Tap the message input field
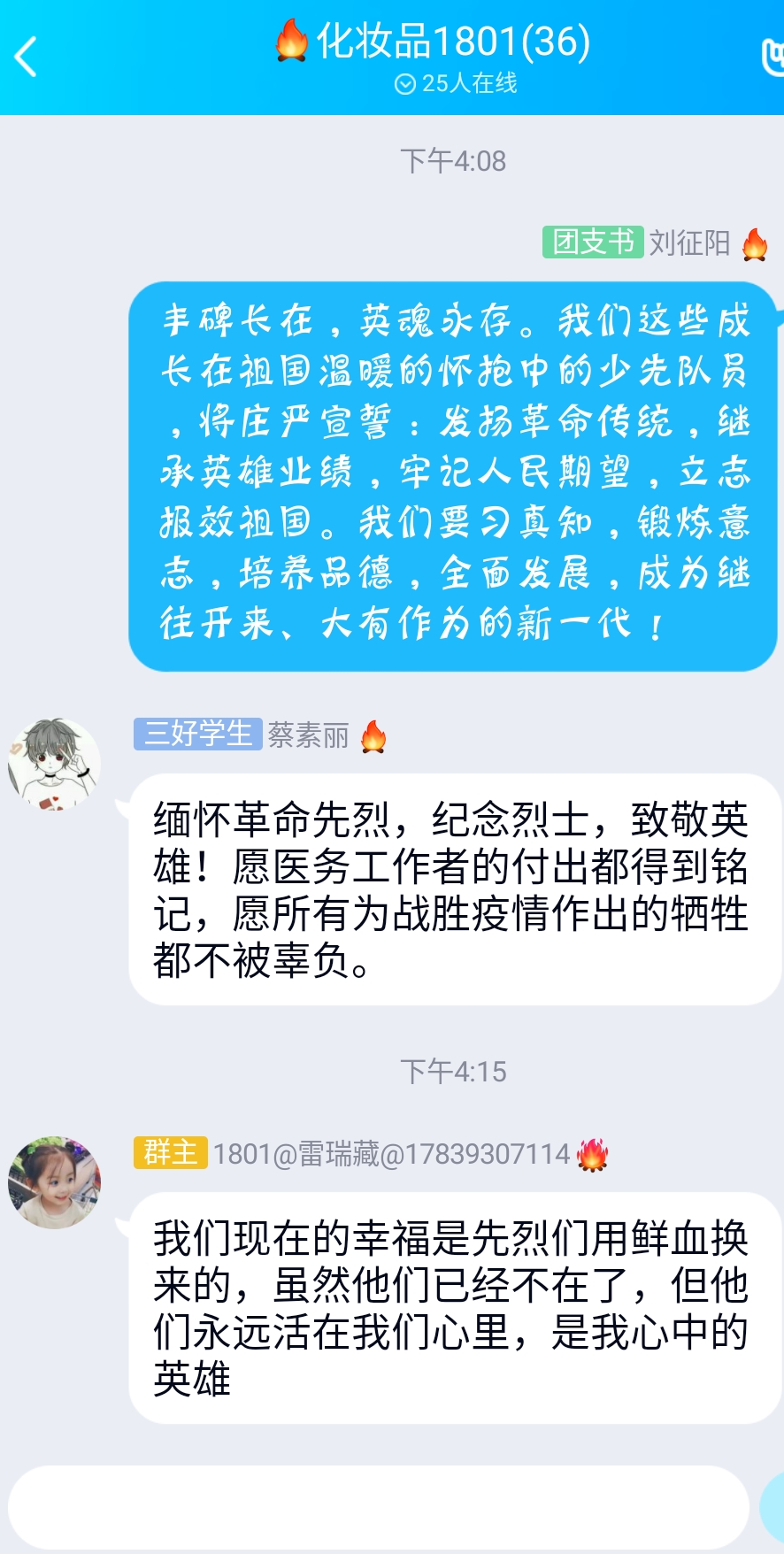 coord(379,1507)
